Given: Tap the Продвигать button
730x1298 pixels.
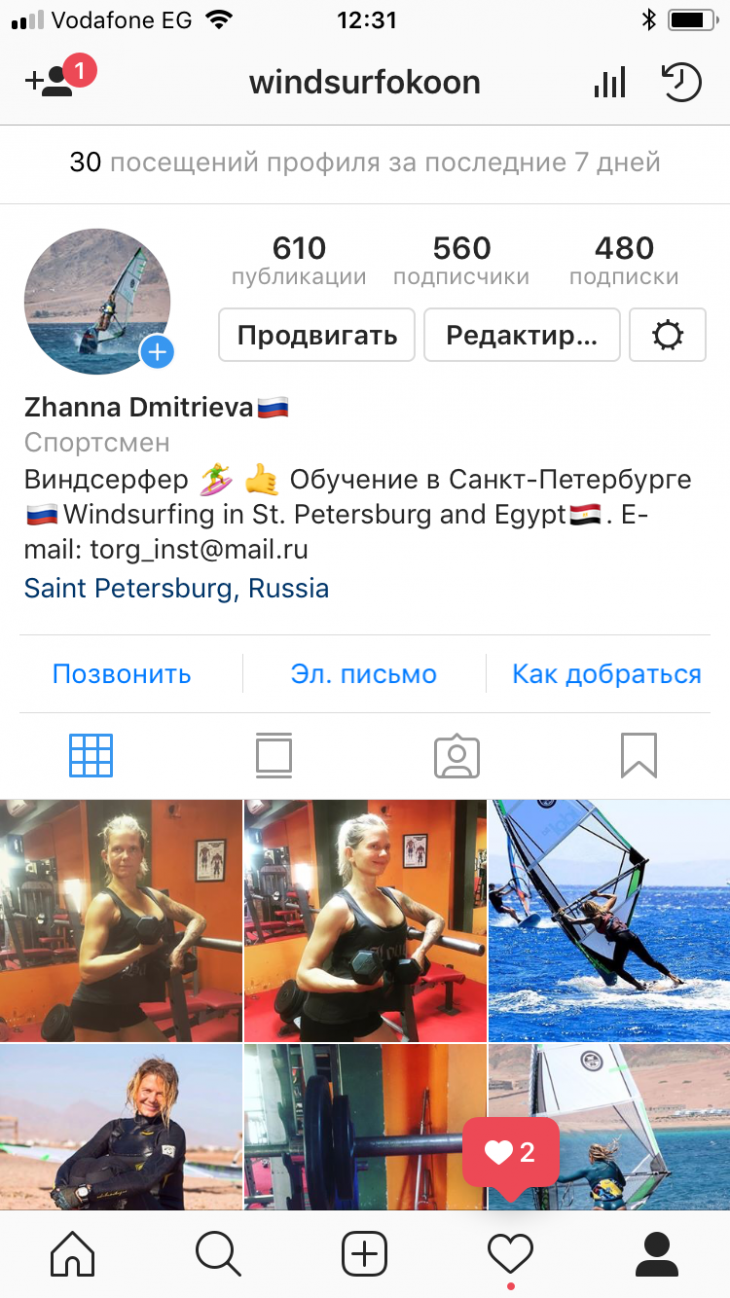Looking at the screenshot, I should [x=316, y=335].
